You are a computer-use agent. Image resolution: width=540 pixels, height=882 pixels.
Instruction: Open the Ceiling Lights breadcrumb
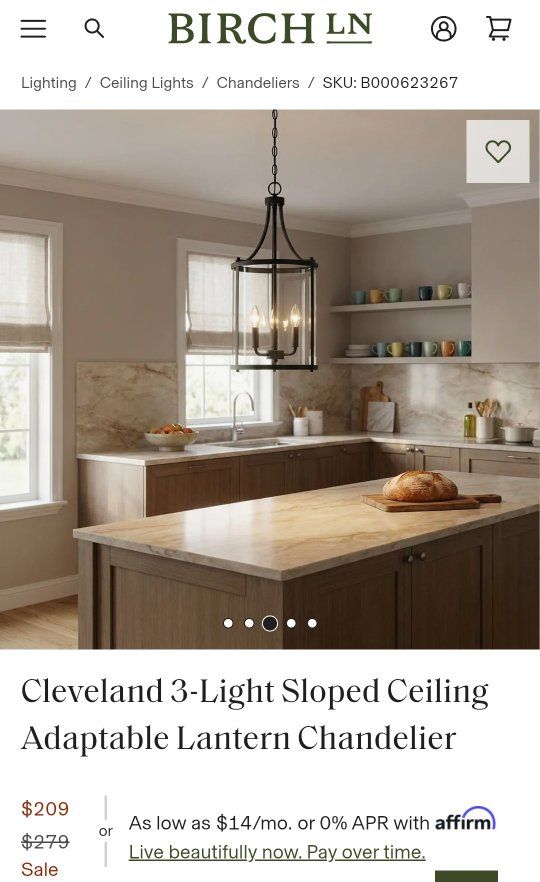[x=146, y=83]
